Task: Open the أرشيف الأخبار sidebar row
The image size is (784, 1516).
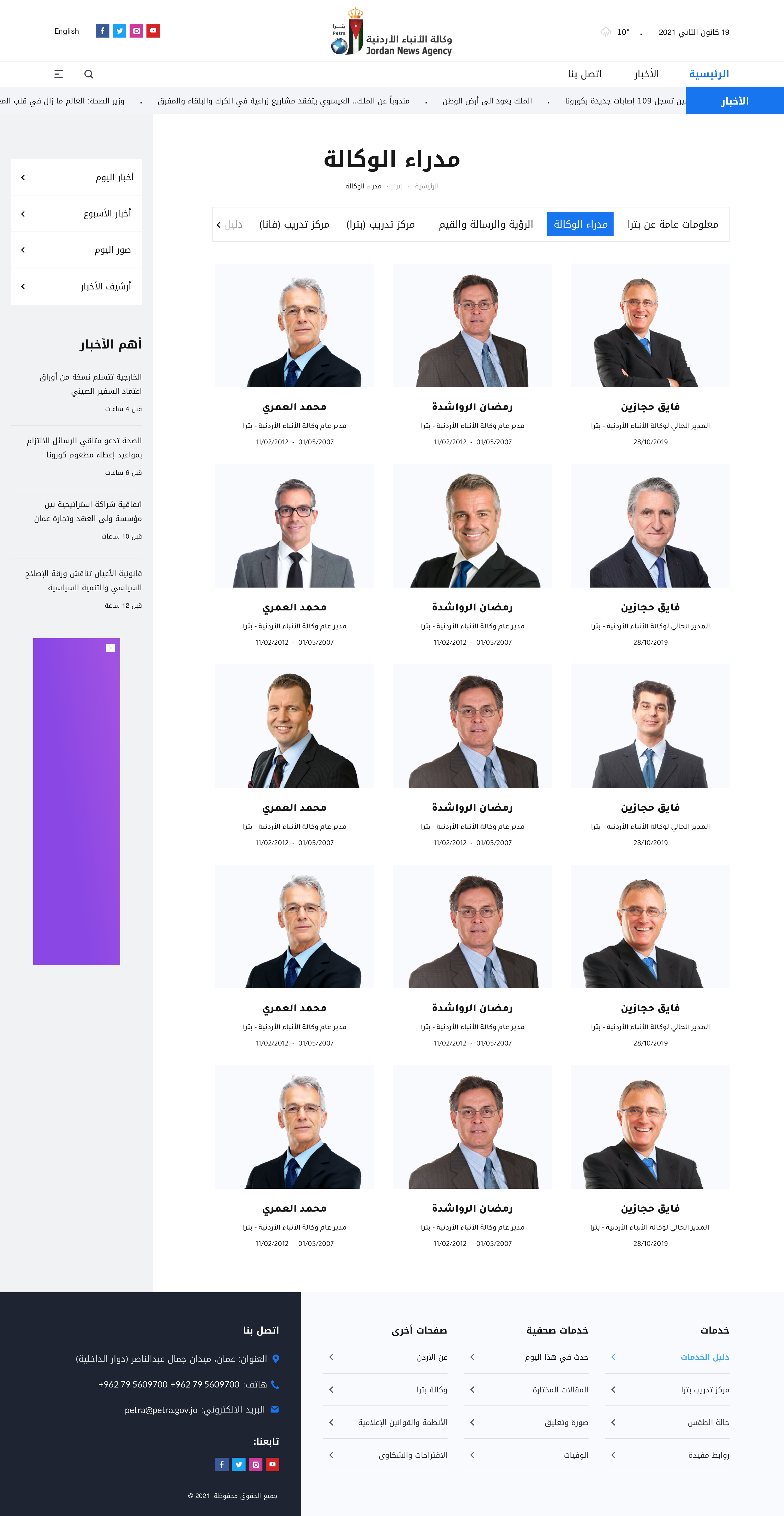Action: 76,287
